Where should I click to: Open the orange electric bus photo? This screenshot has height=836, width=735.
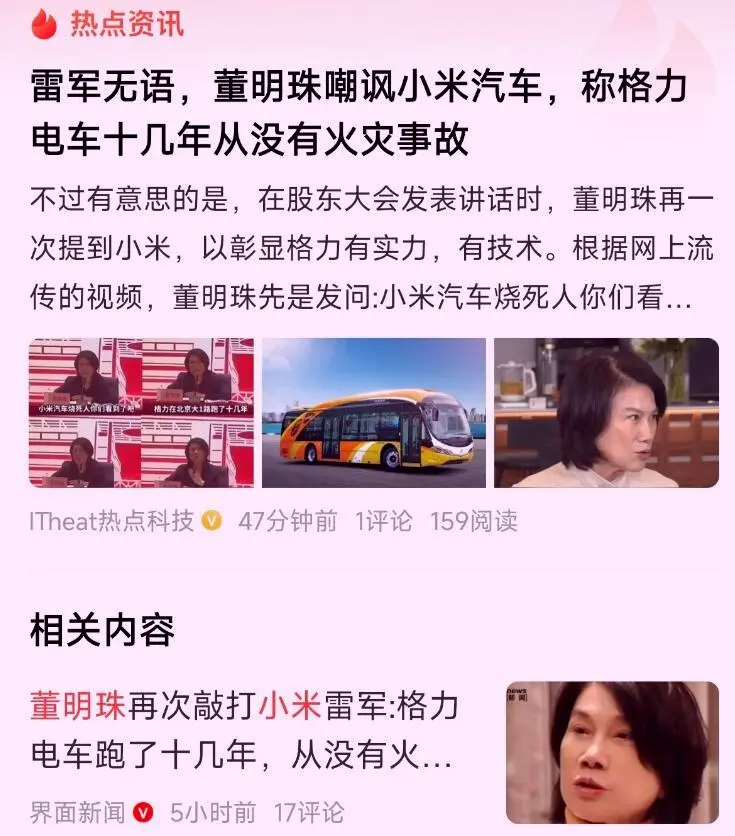373,412
